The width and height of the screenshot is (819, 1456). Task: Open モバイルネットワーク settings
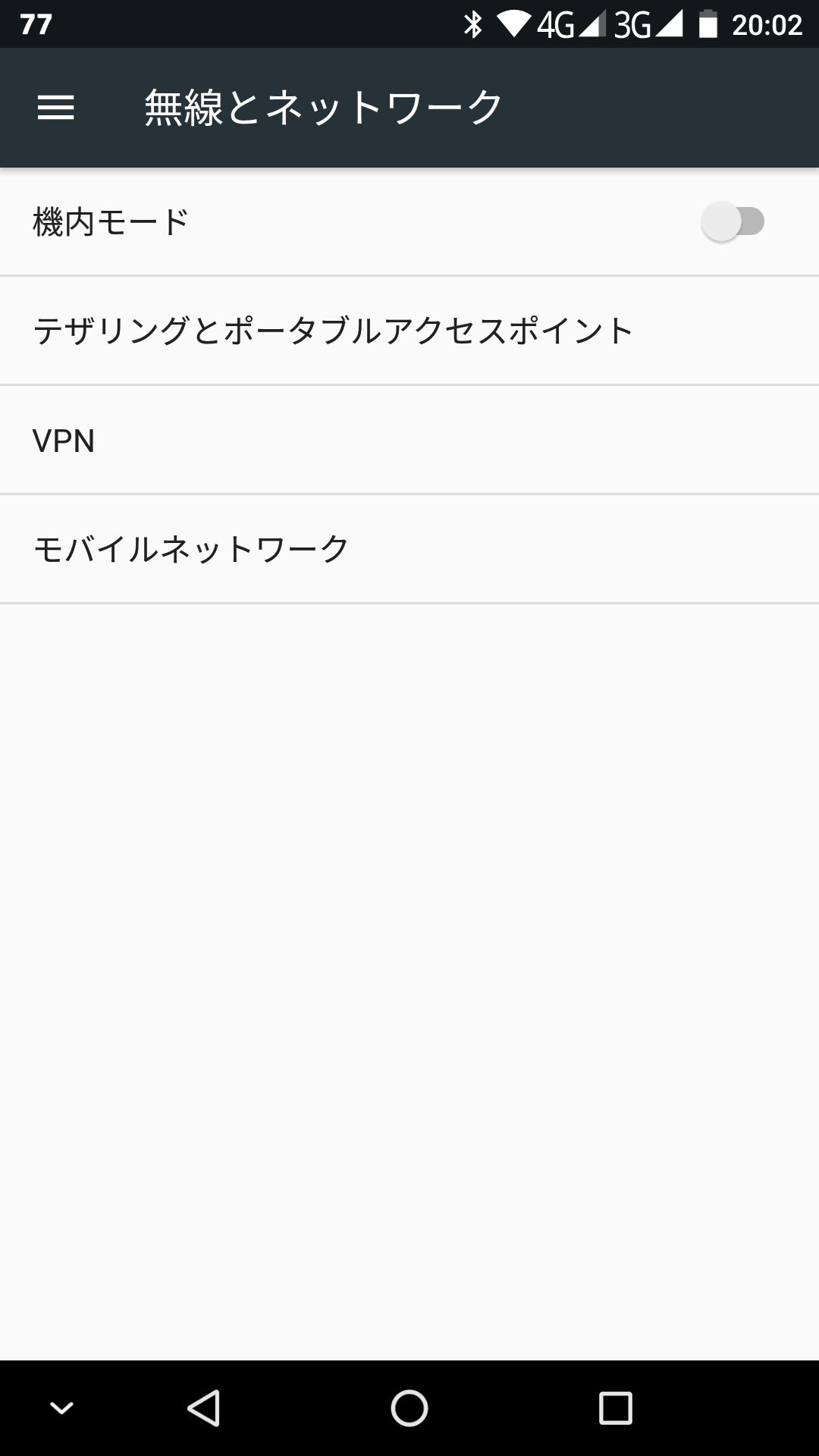(191, 550)
